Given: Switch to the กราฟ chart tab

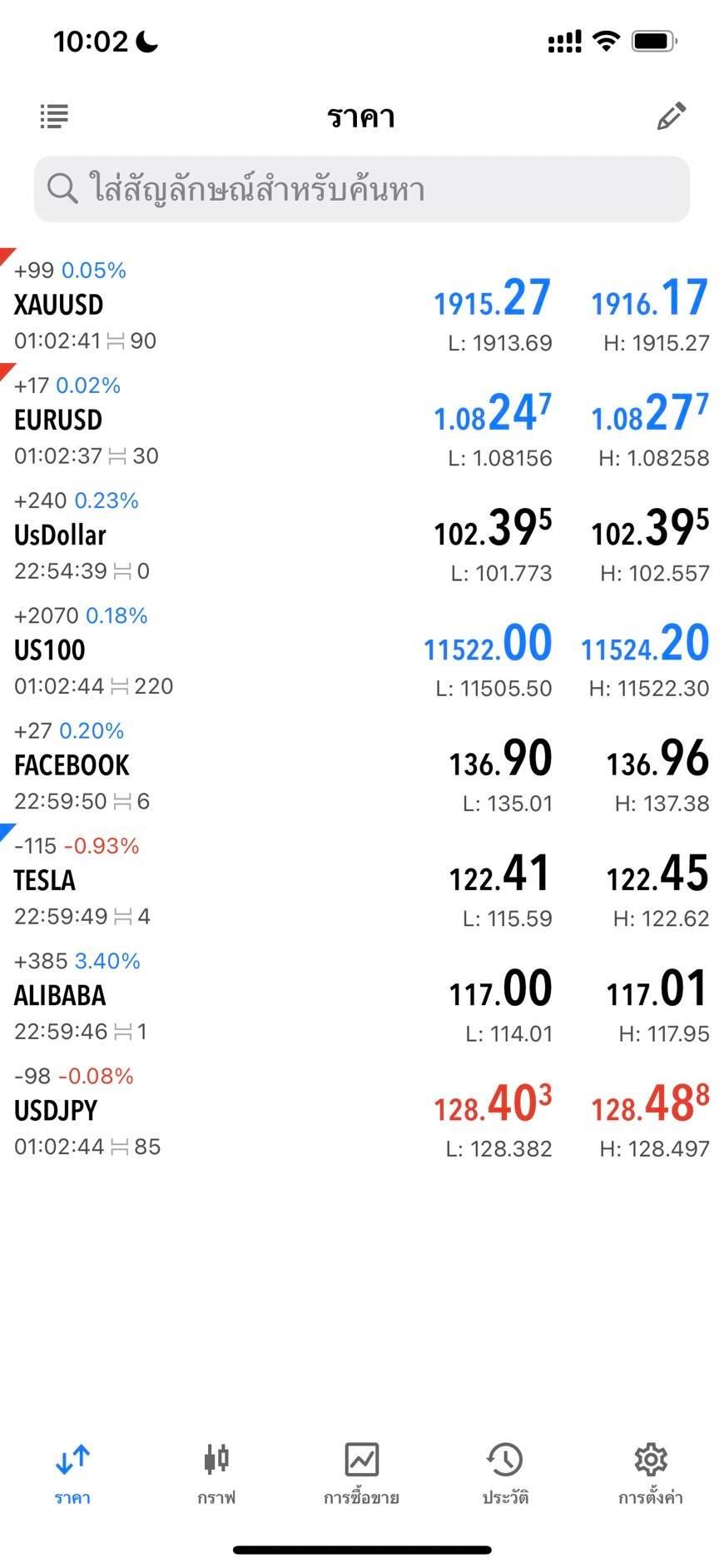Looking at the screenshot, I should (216, 1475).
